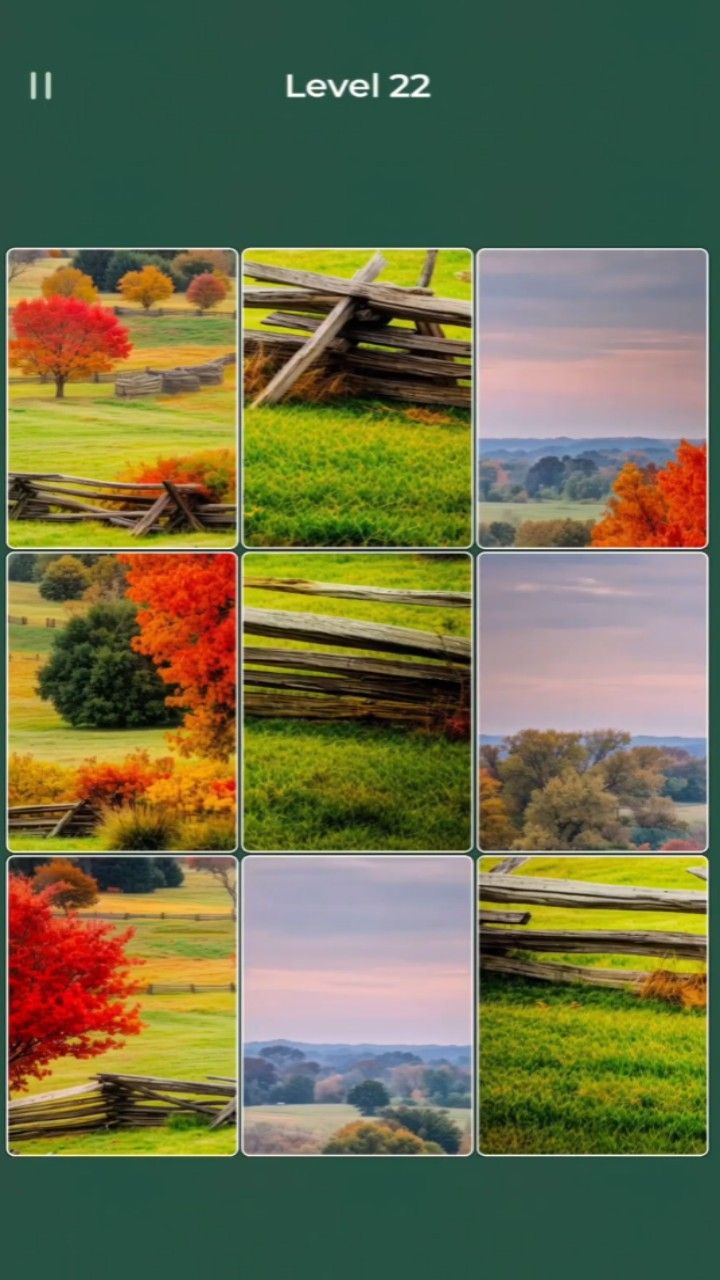Tap the tile with the dark green round tree
The width and height of the screenshot is (720, 1280).
[x=122, y=701]
